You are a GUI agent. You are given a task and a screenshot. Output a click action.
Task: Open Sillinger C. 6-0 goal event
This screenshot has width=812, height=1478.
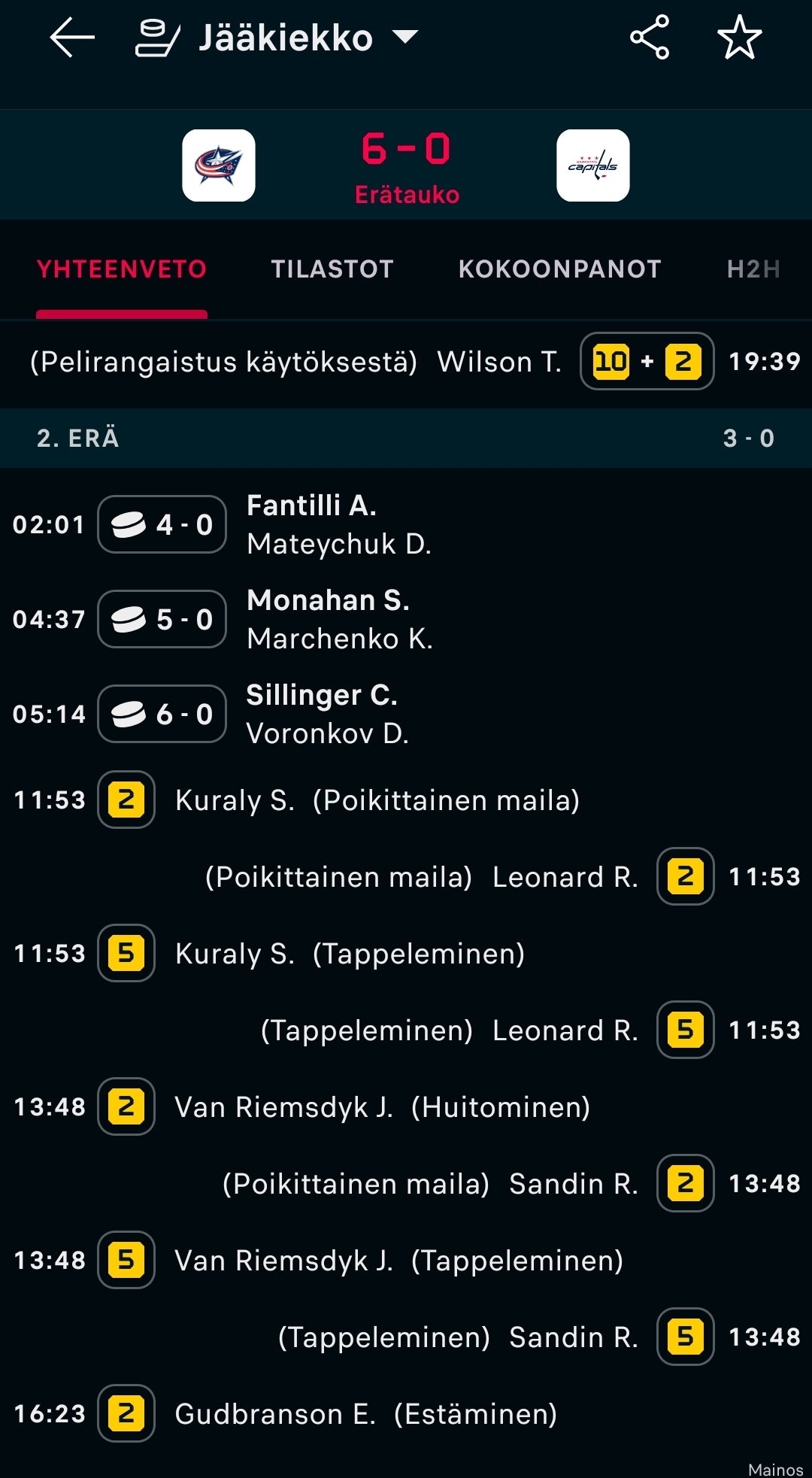406,714
